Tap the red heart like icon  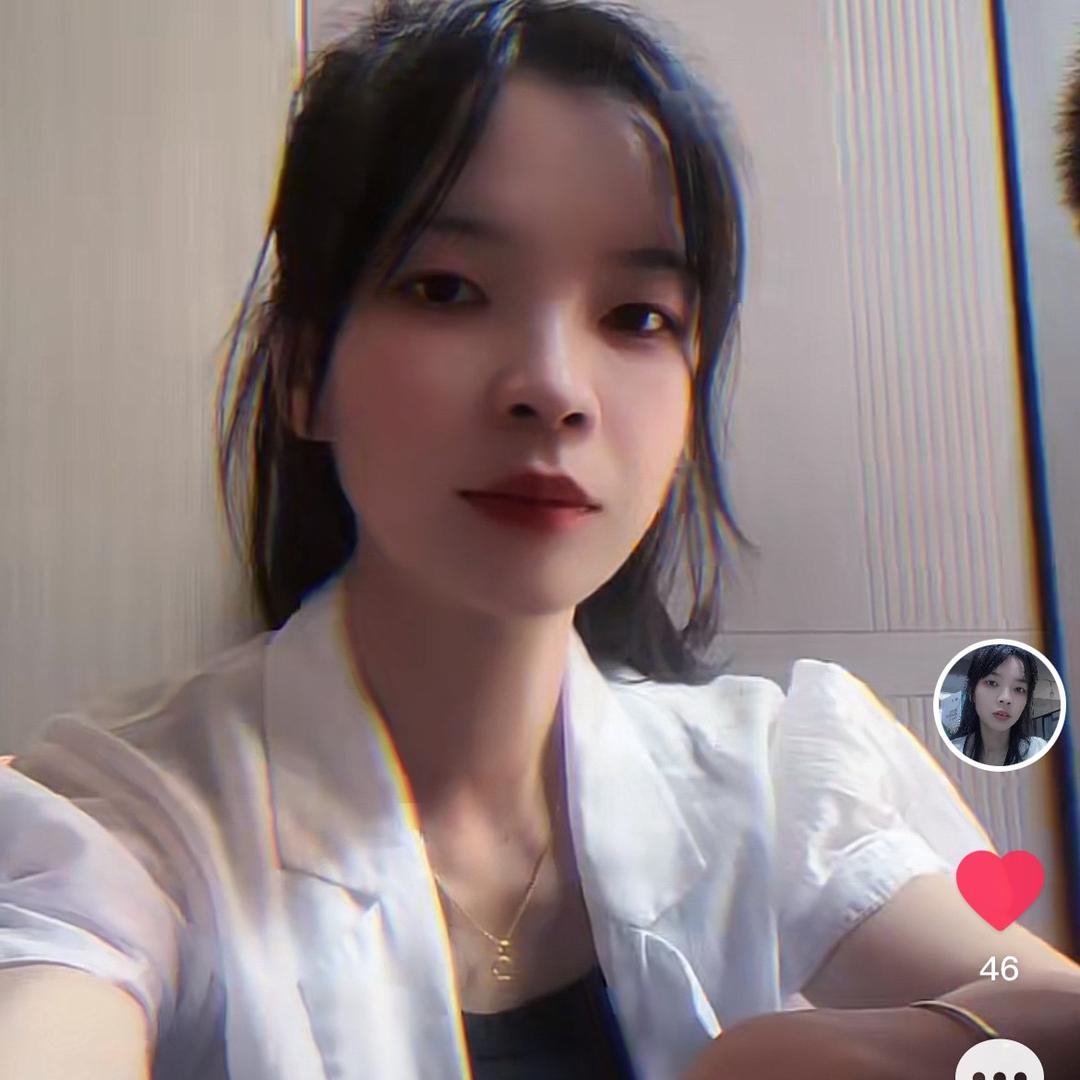tap(999, 889)
